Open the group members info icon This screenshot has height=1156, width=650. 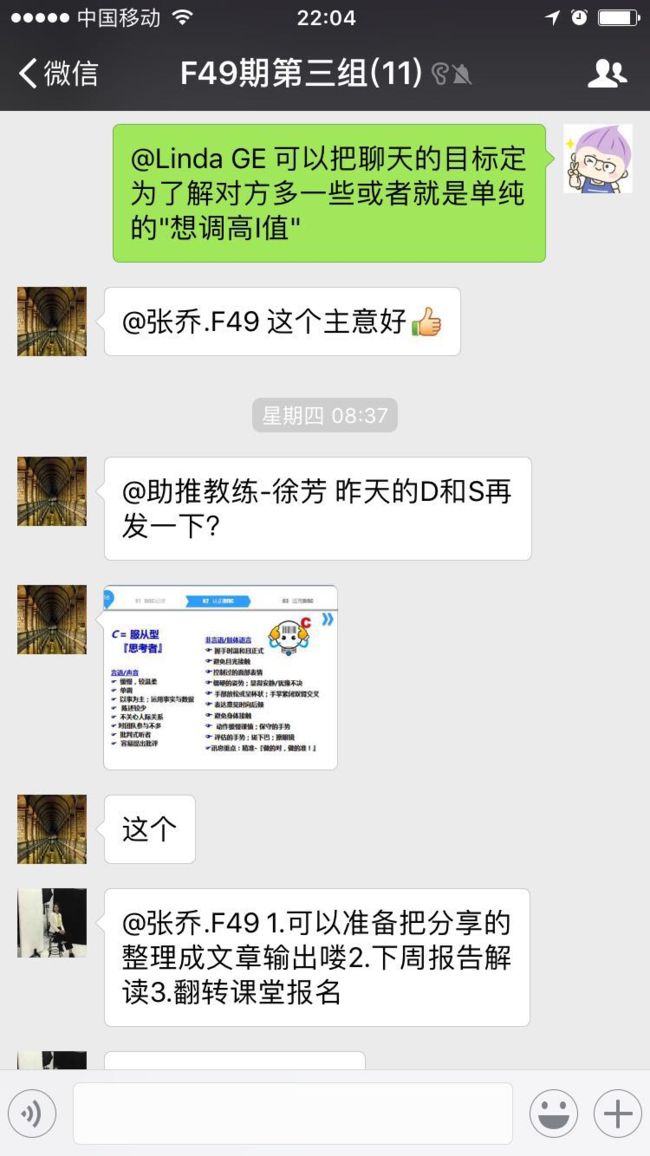click(607, 74)
